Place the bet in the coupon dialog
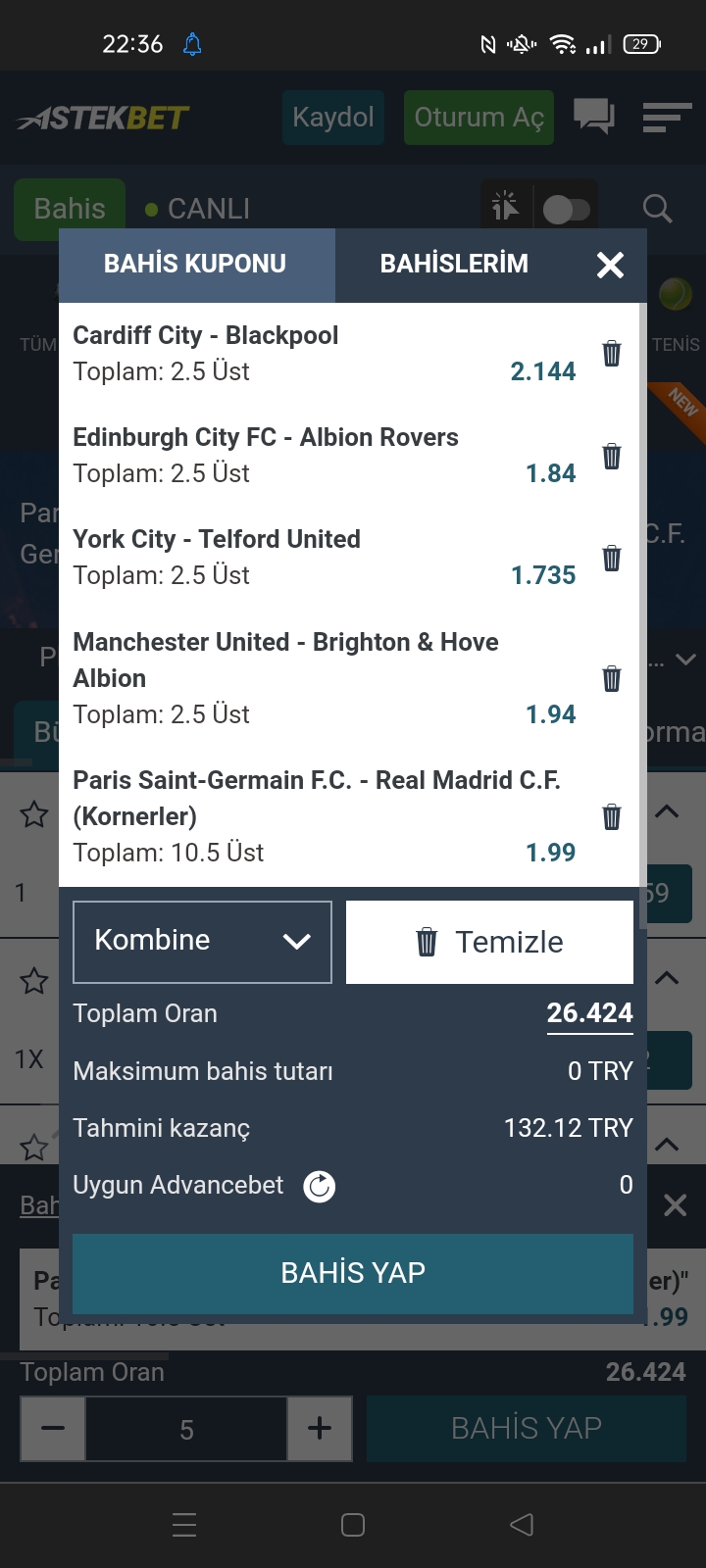Image resolution: width=706 pixels, height=1568 pixels. tap(353, 1273)
